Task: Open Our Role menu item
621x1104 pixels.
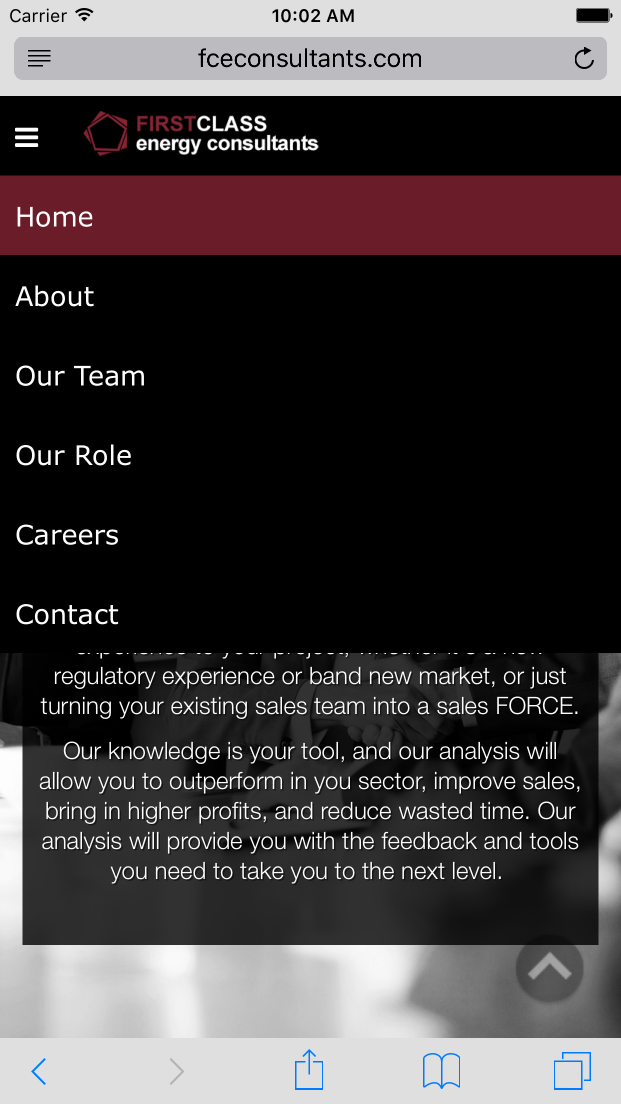Action: 74,456
